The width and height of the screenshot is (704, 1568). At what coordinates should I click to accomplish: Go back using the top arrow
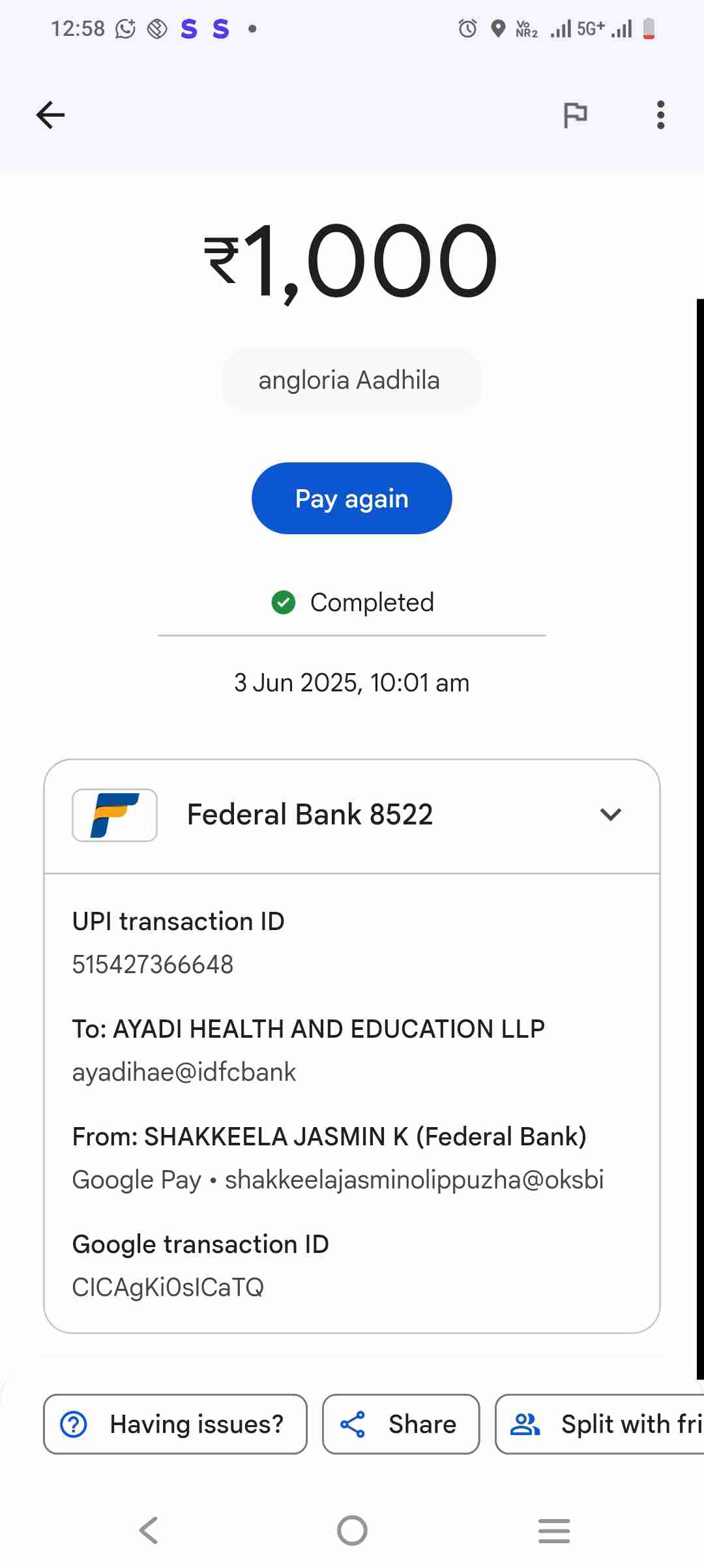(51, 115)
